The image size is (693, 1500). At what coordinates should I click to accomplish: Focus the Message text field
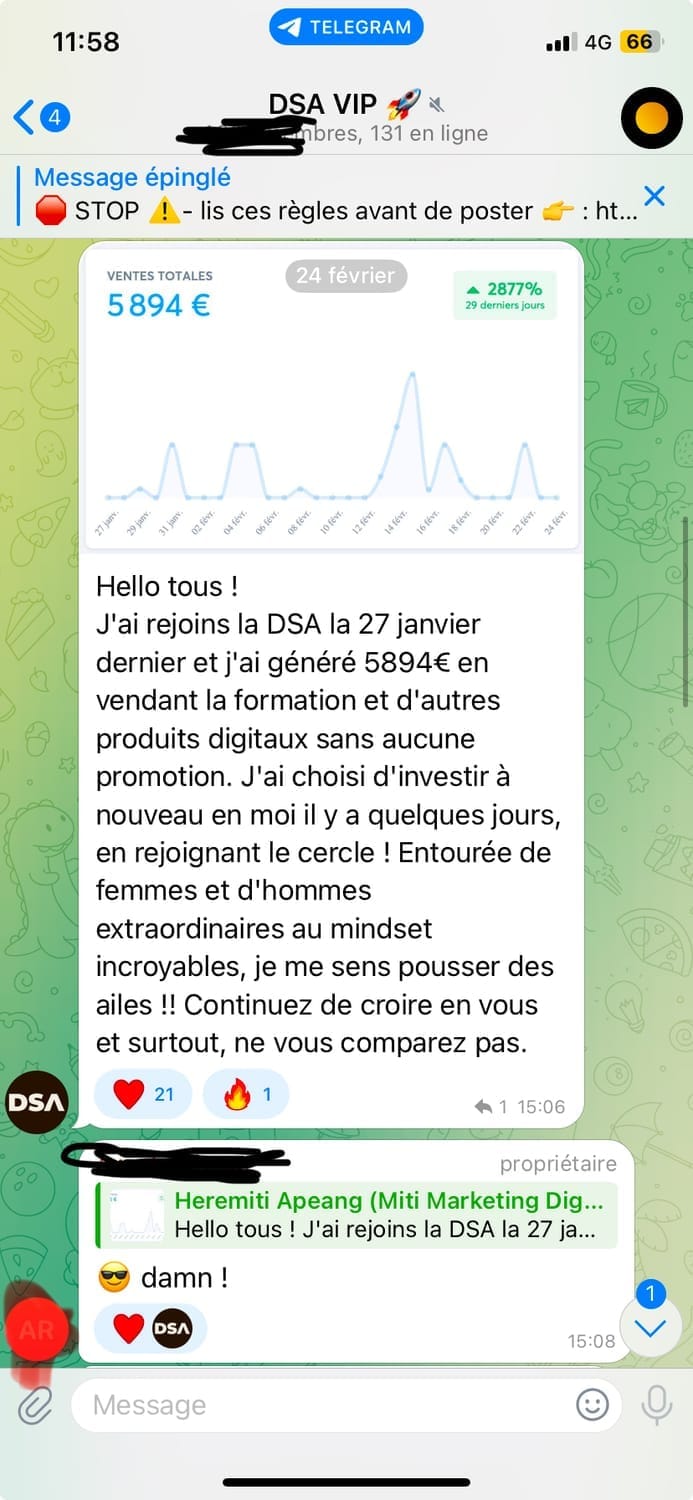click(320, 1405)
